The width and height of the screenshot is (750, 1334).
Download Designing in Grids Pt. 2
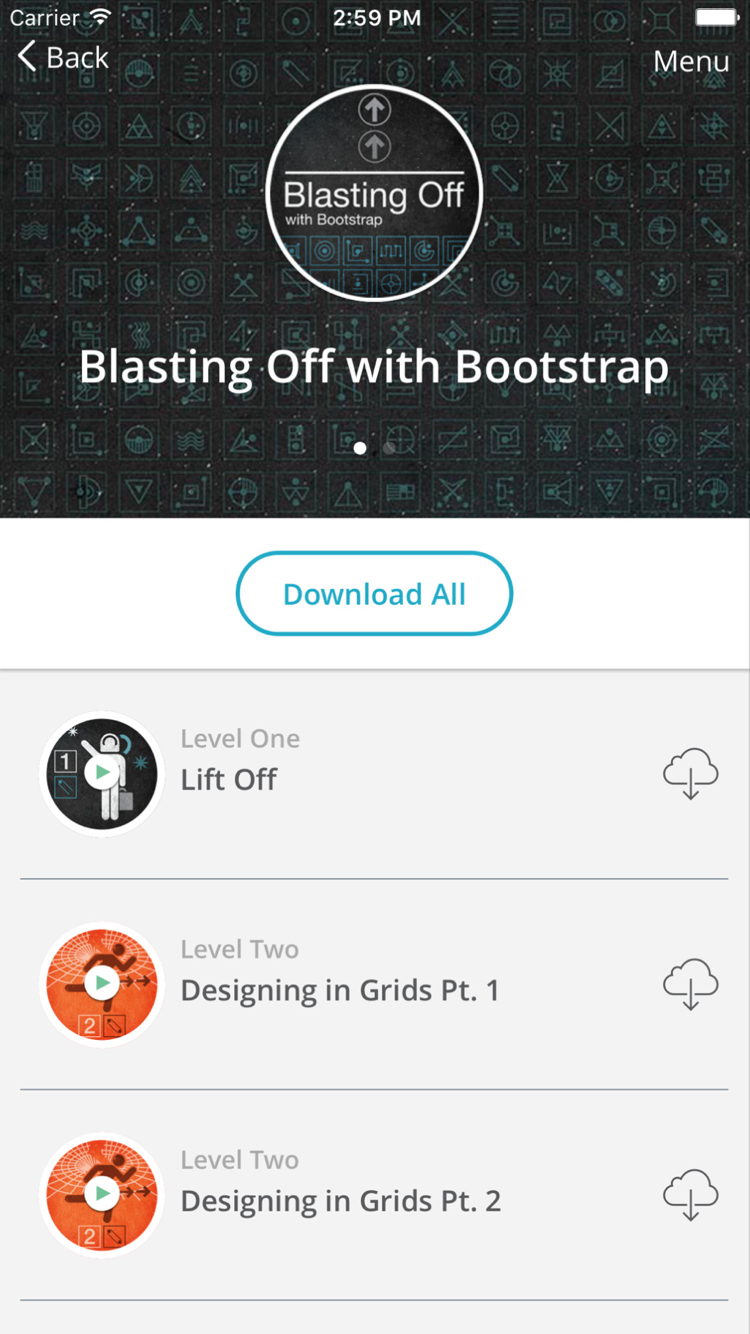coord(691,1196)
